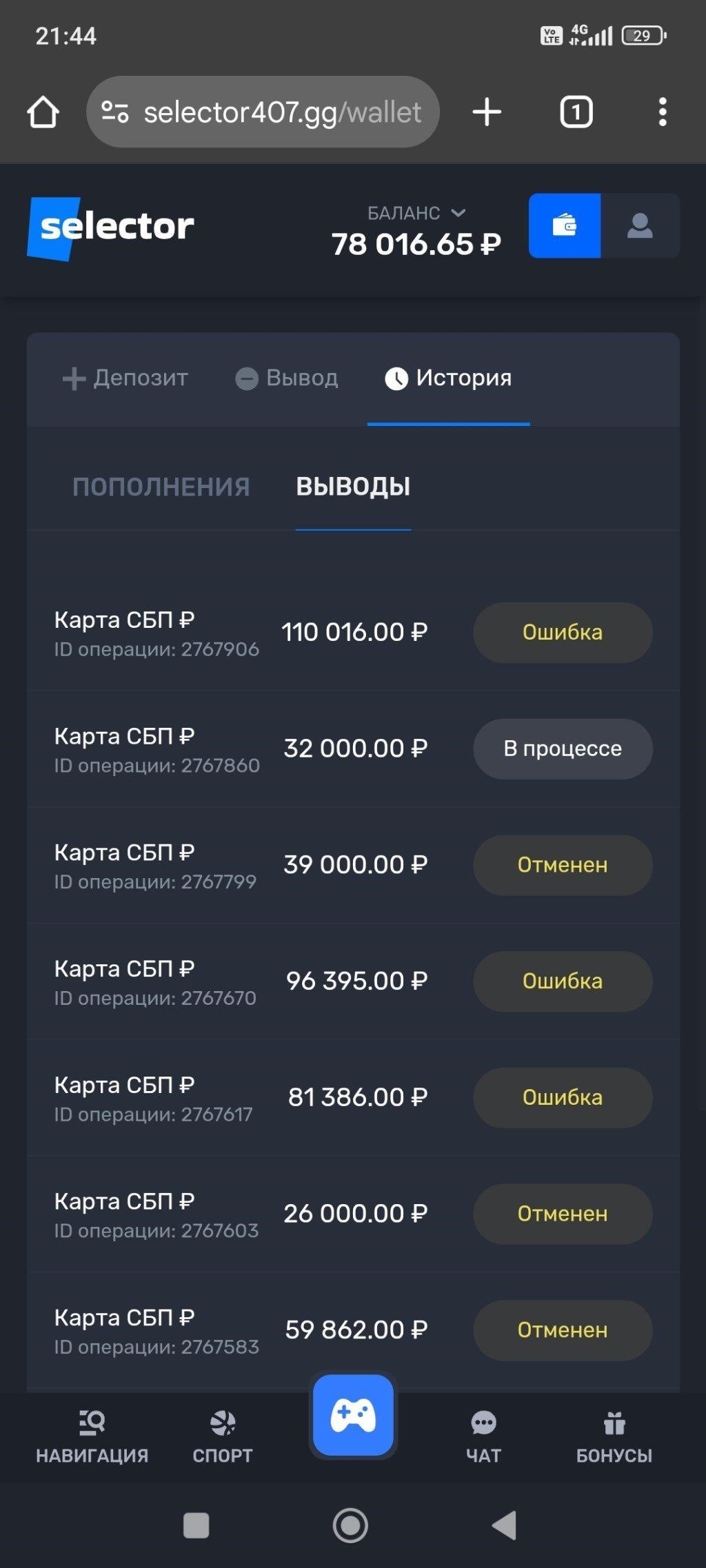Switch to the Вывод tab
Viewport: 706px width, 1568px height.
tap(287, 378)
